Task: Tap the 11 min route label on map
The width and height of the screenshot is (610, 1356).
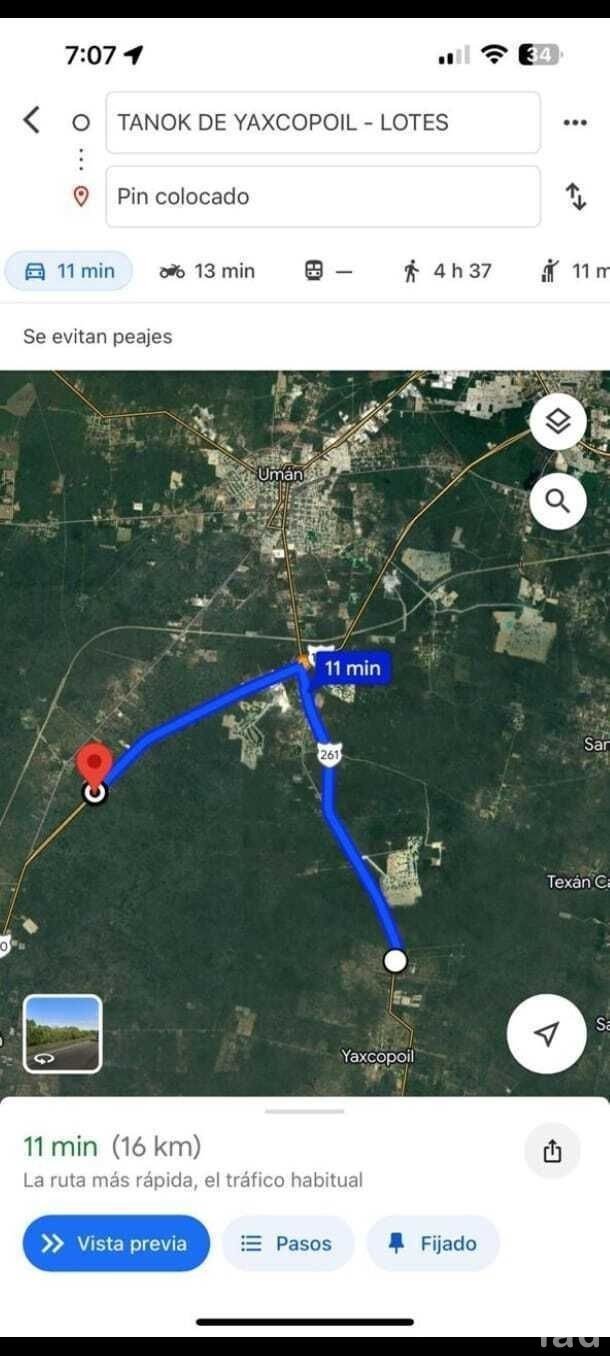Action: [351, 668]
